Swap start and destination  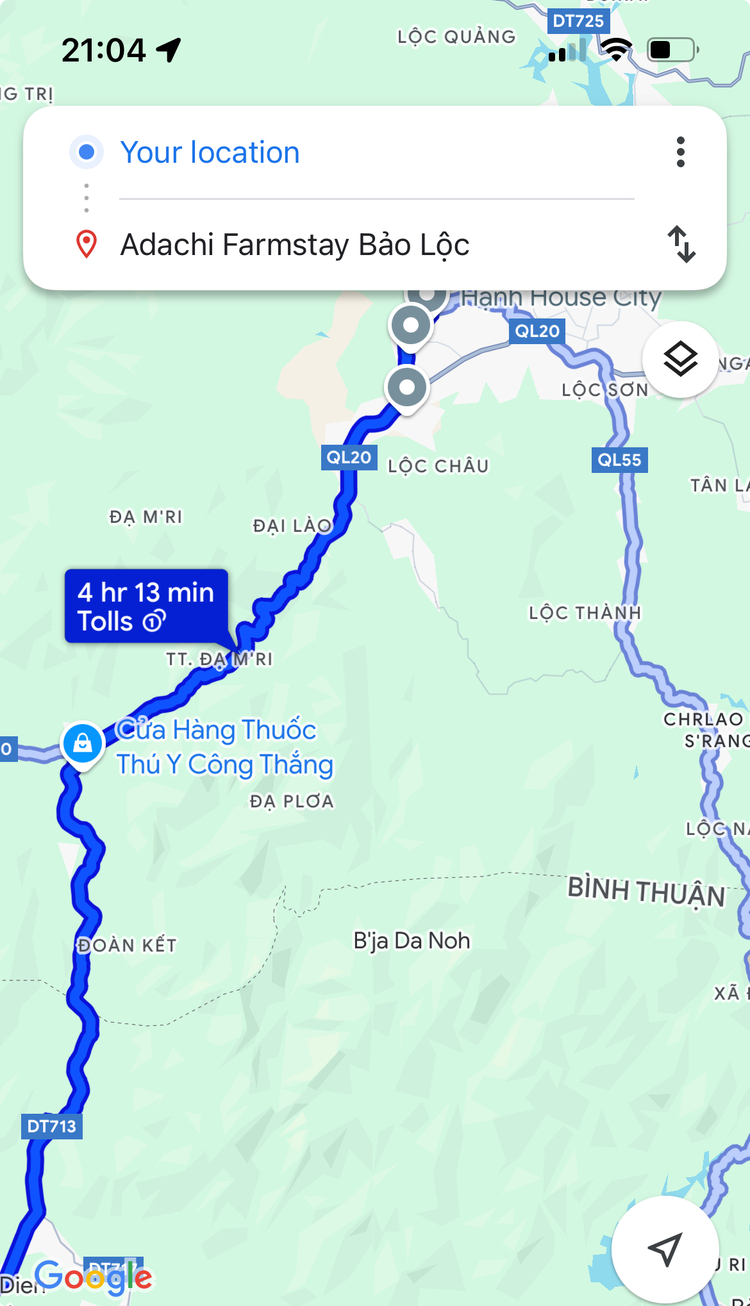click(681, 244)
